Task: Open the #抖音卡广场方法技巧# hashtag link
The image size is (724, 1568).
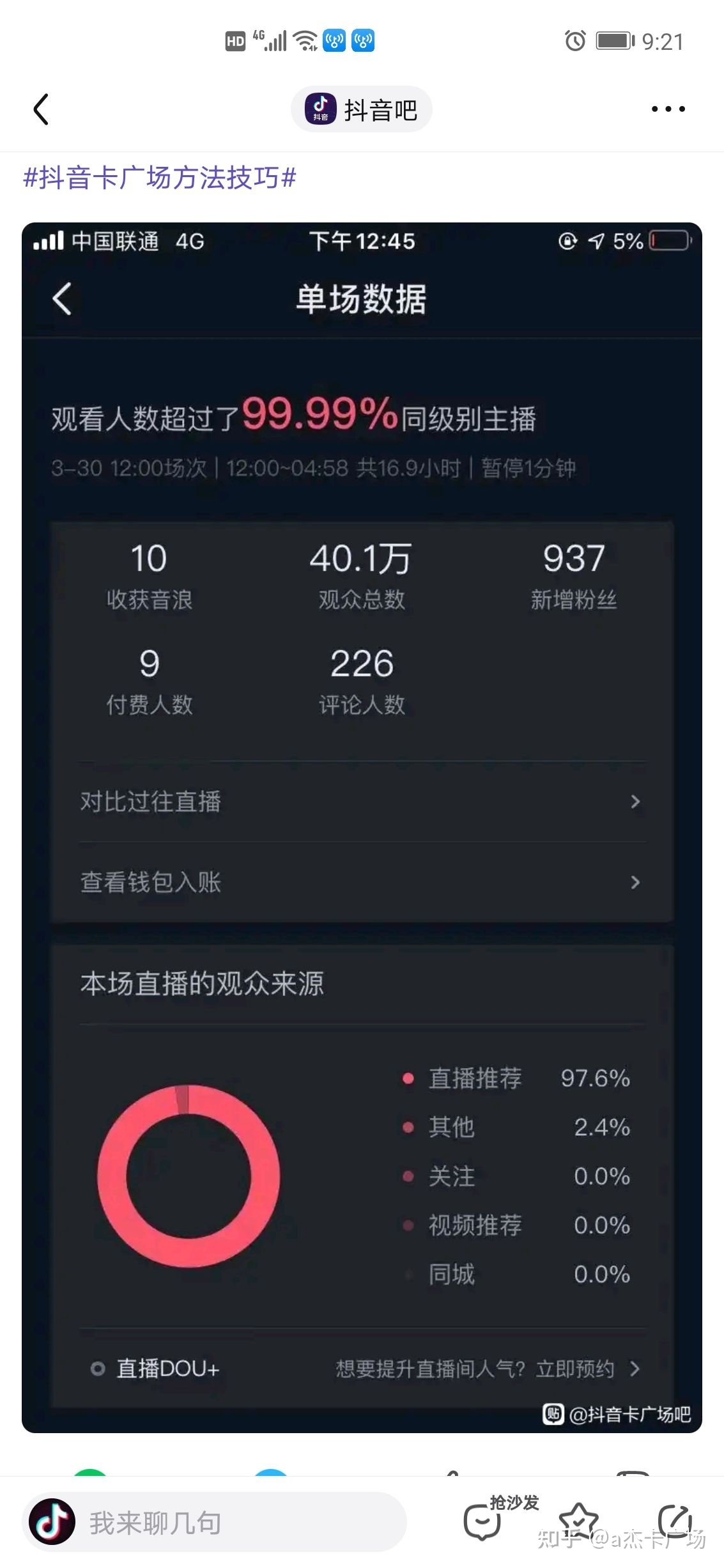Action: coord(160,178)
